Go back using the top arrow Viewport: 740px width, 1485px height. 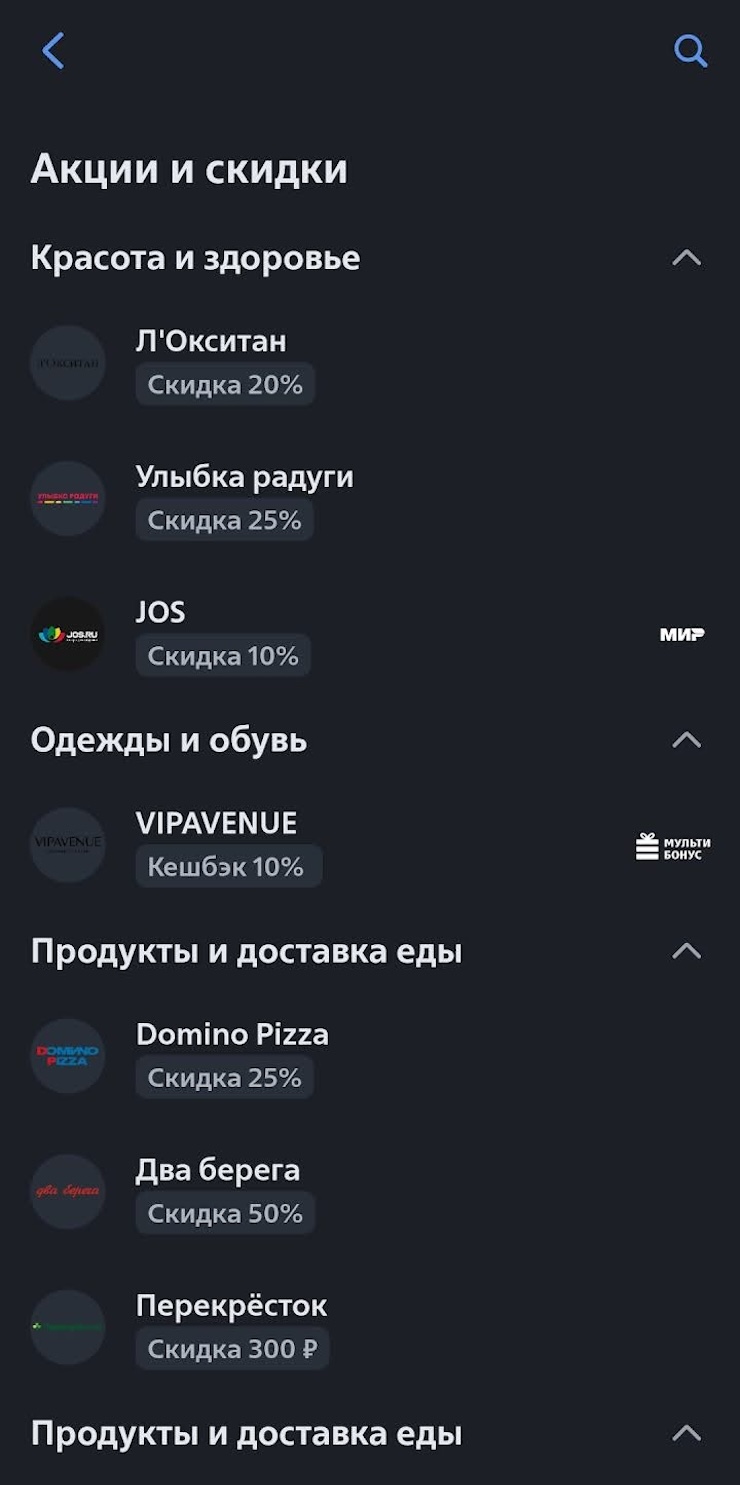click(x=53, y=50)
